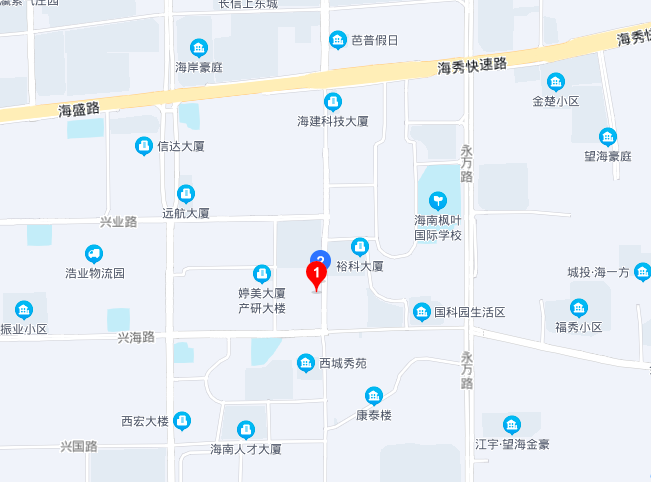Select the 金楚小区 residential icon
651x482 pixels.
[556, 81]
